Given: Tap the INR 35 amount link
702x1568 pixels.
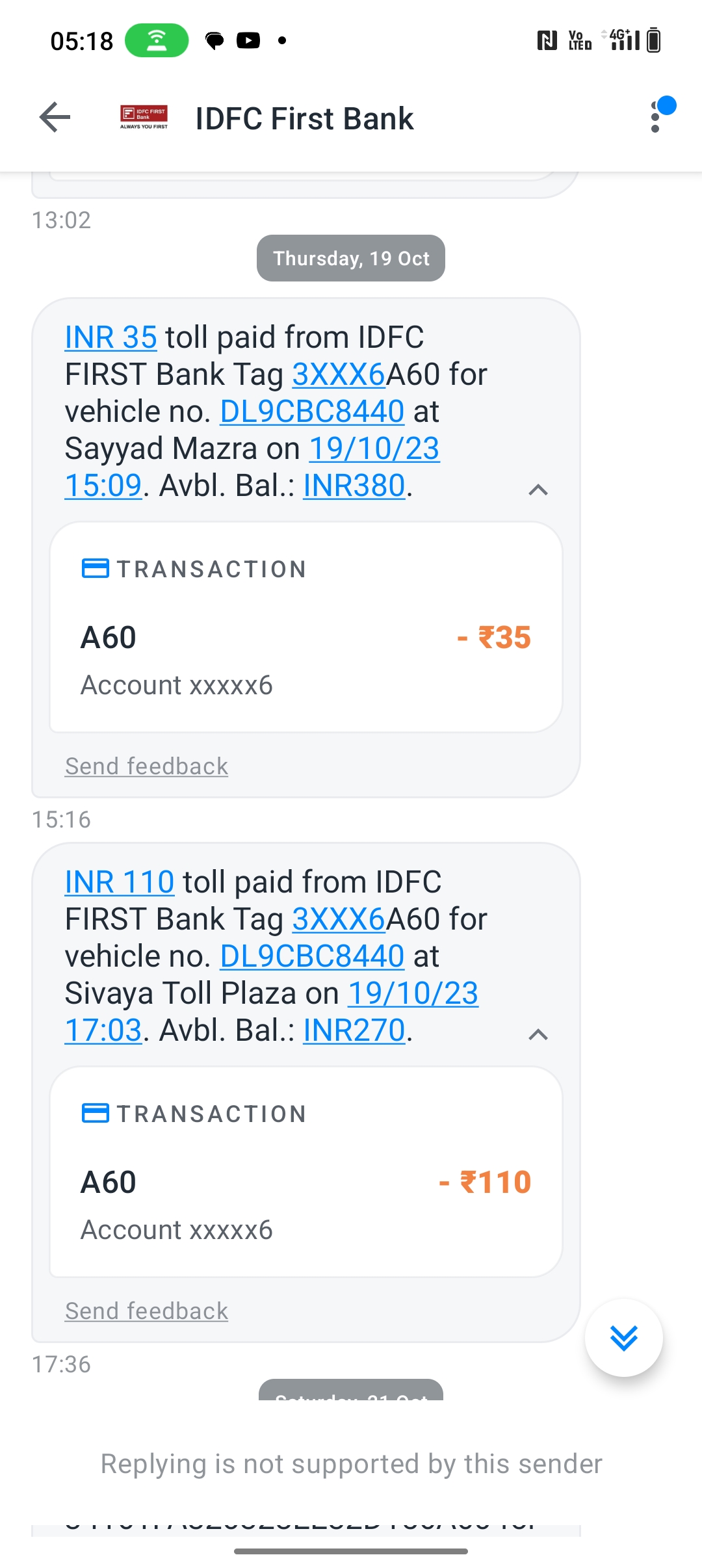Looking at the screenshot, I should 111,337.
